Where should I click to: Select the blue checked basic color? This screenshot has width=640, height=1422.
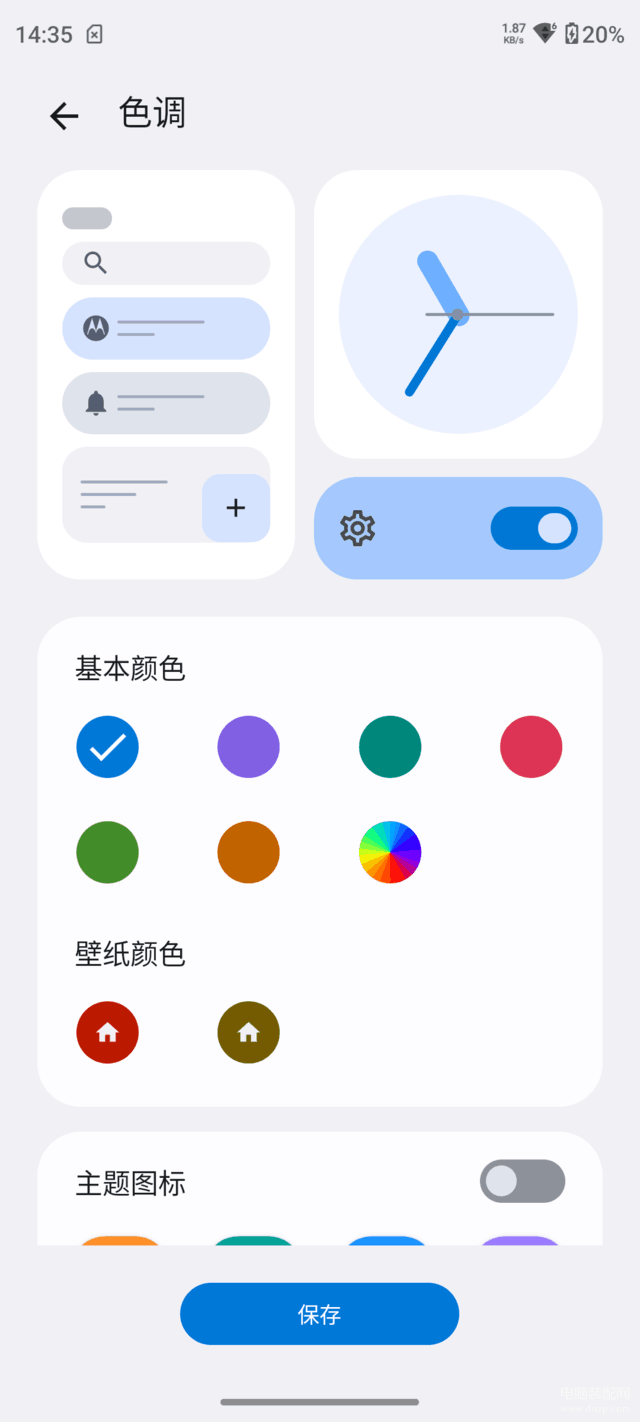107,747
